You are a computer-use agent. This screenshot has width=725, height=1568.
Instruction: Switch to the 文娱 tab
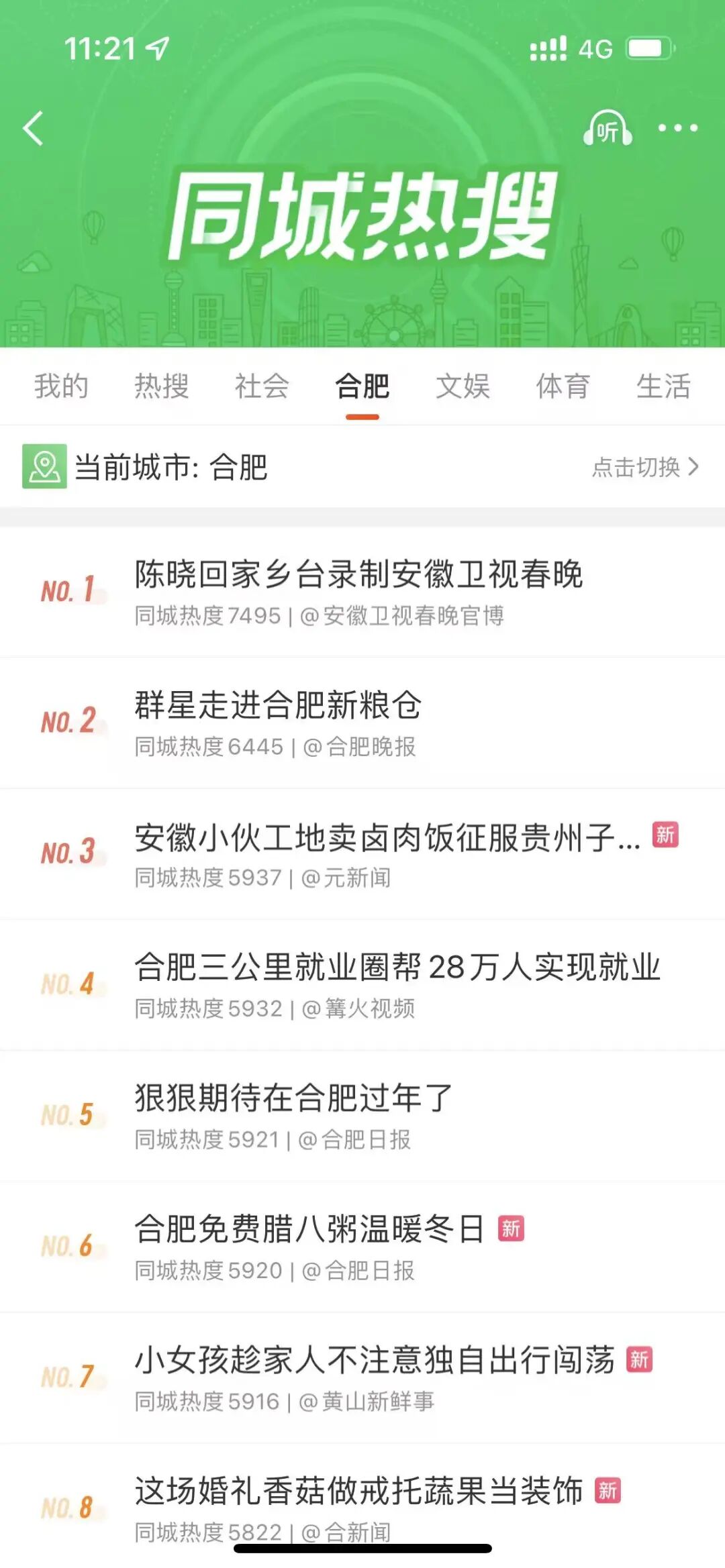[463, 386]
